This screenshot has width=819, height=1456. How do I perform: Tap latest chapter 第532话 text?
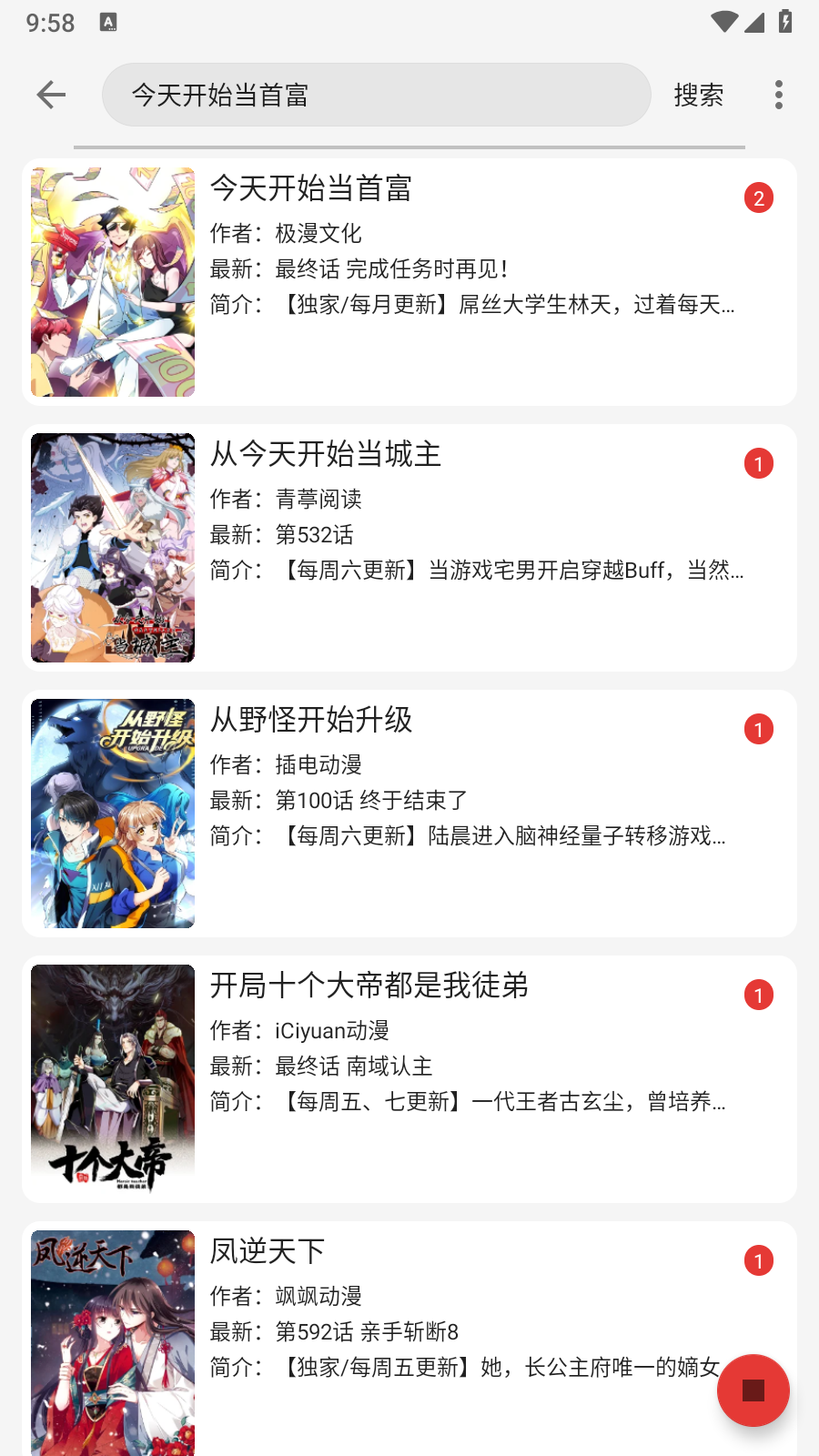coord(313,535)
